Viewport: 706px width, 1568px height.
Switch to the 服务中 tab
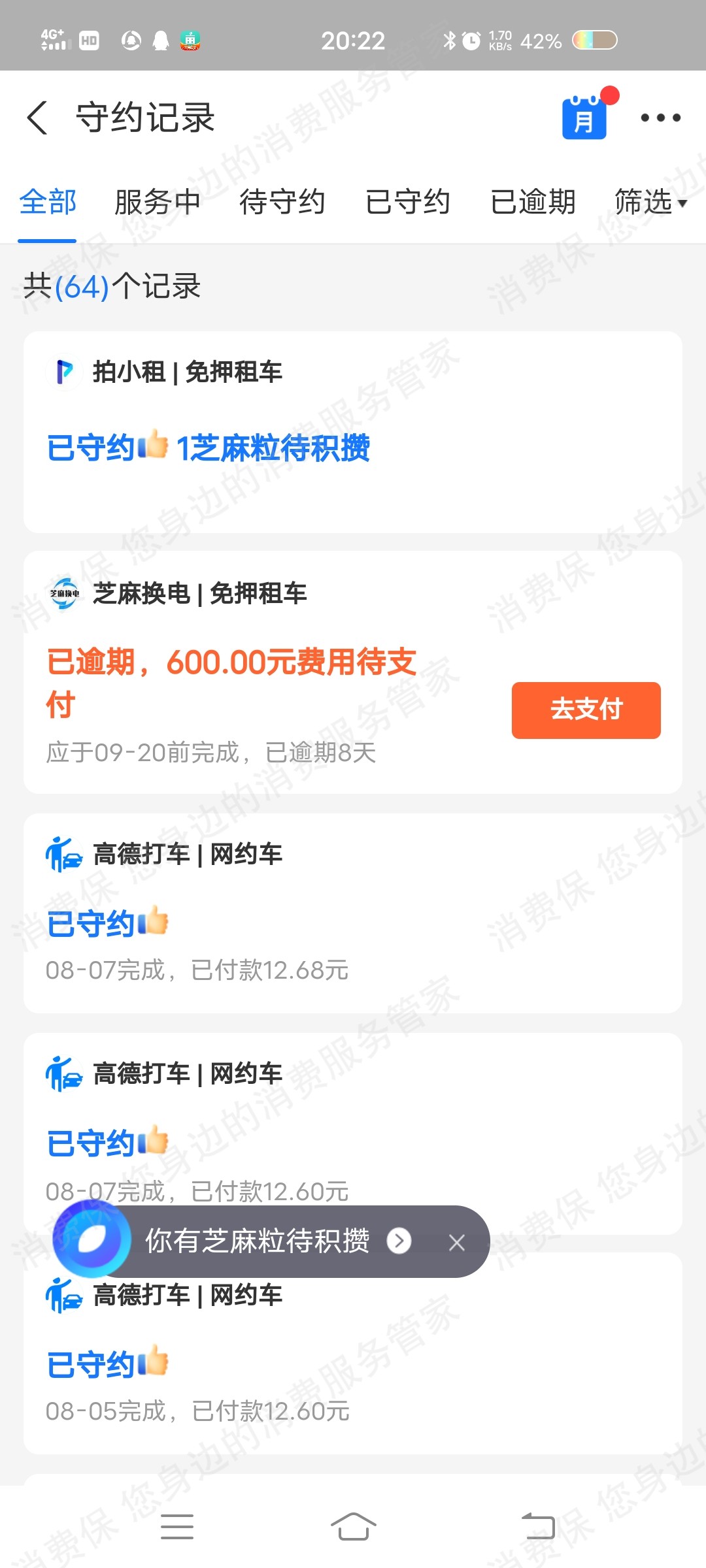[157, 202]
